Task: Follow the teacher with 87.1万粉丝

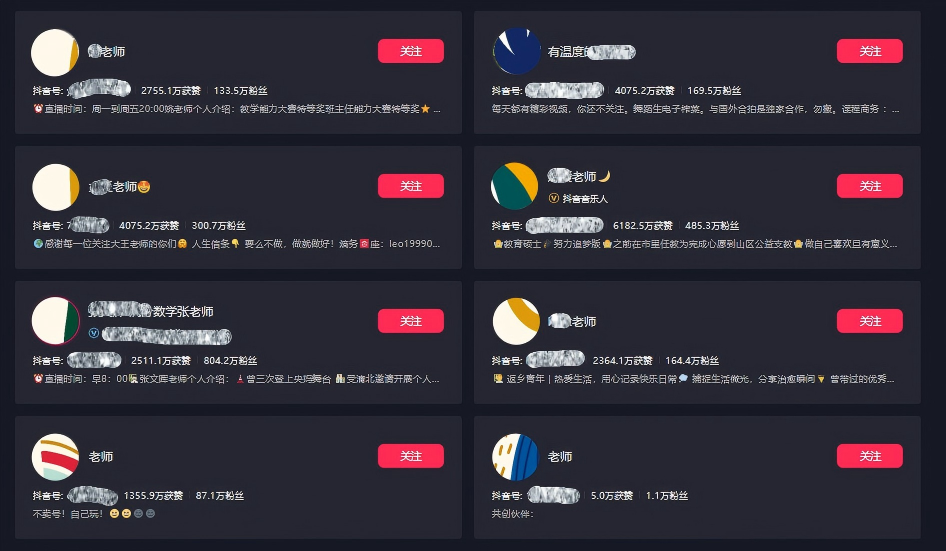Action: coord(410,456)
